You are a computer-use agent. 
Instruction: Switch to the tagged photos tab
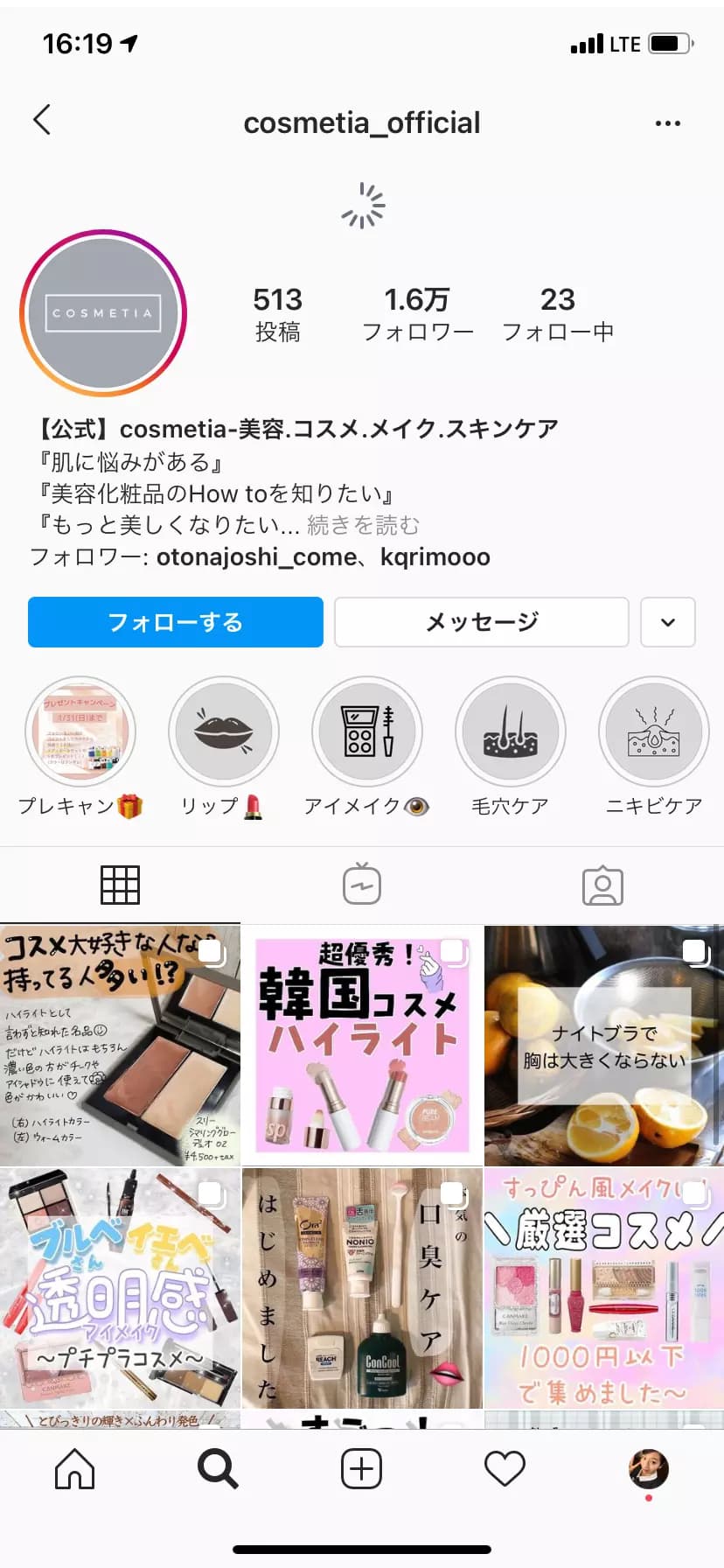tap(602, 885)
